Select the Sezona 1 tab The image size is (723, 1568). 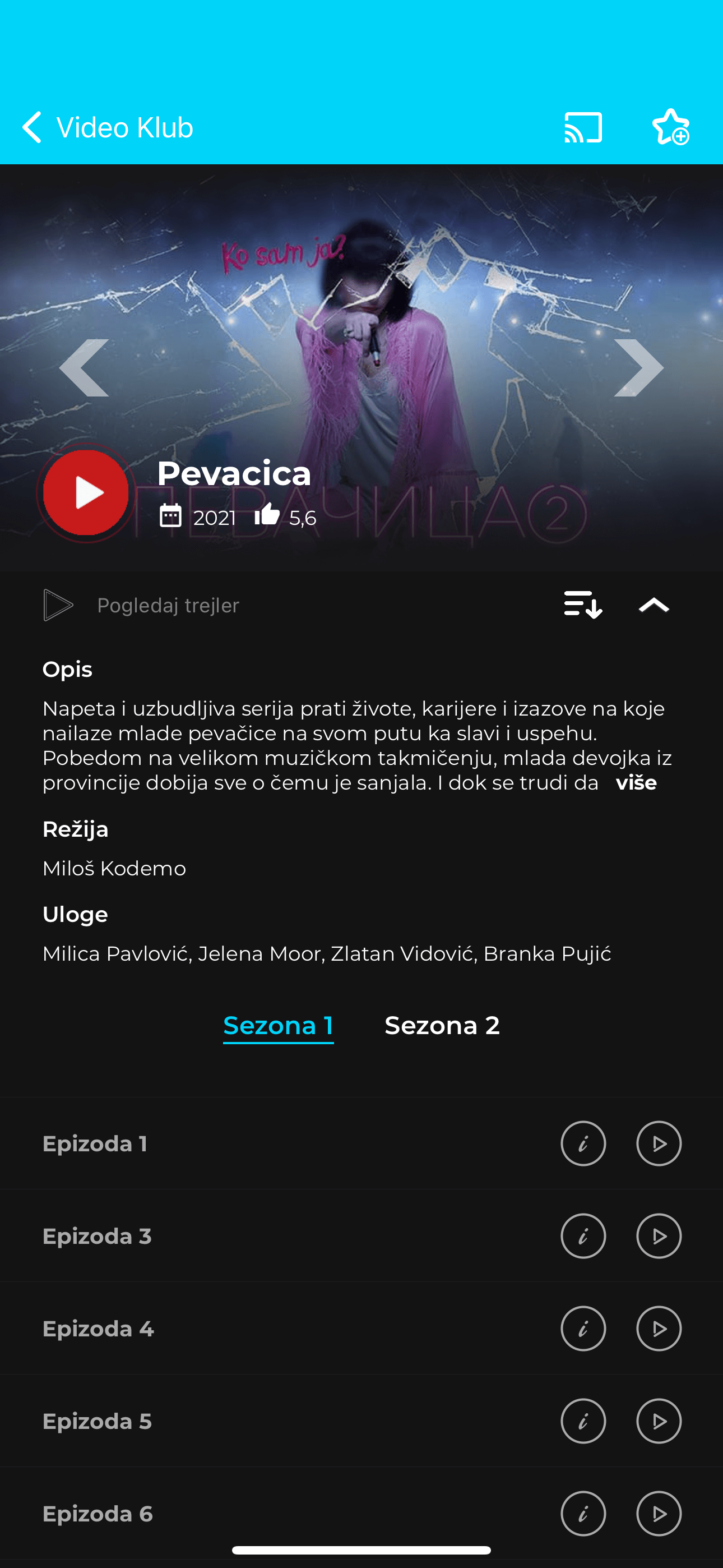click(x=278, y=1026)
